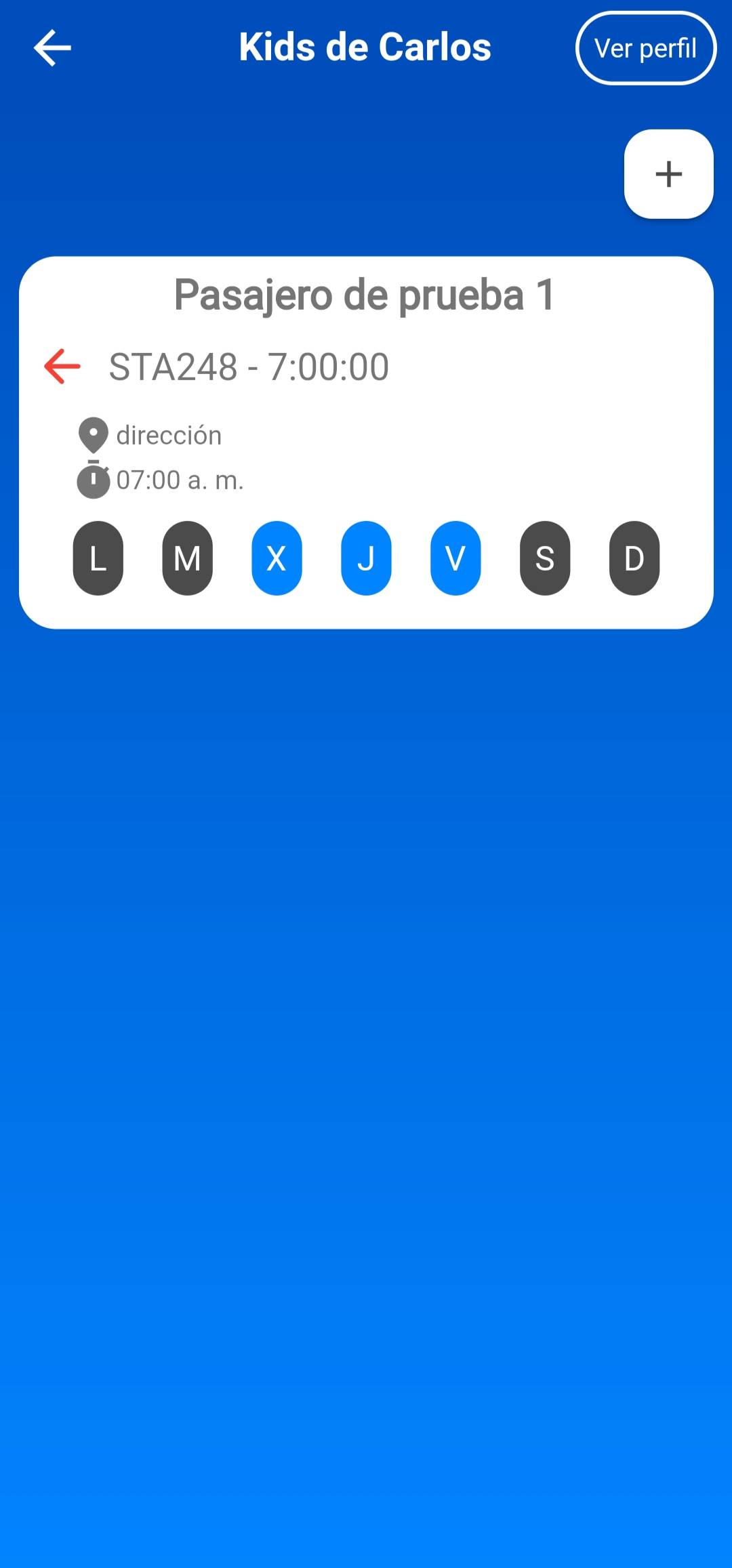The height and width of the screenshot is (1568, 732).
Task: Select Saturday (S) day chip
Action: click(545, 558)
